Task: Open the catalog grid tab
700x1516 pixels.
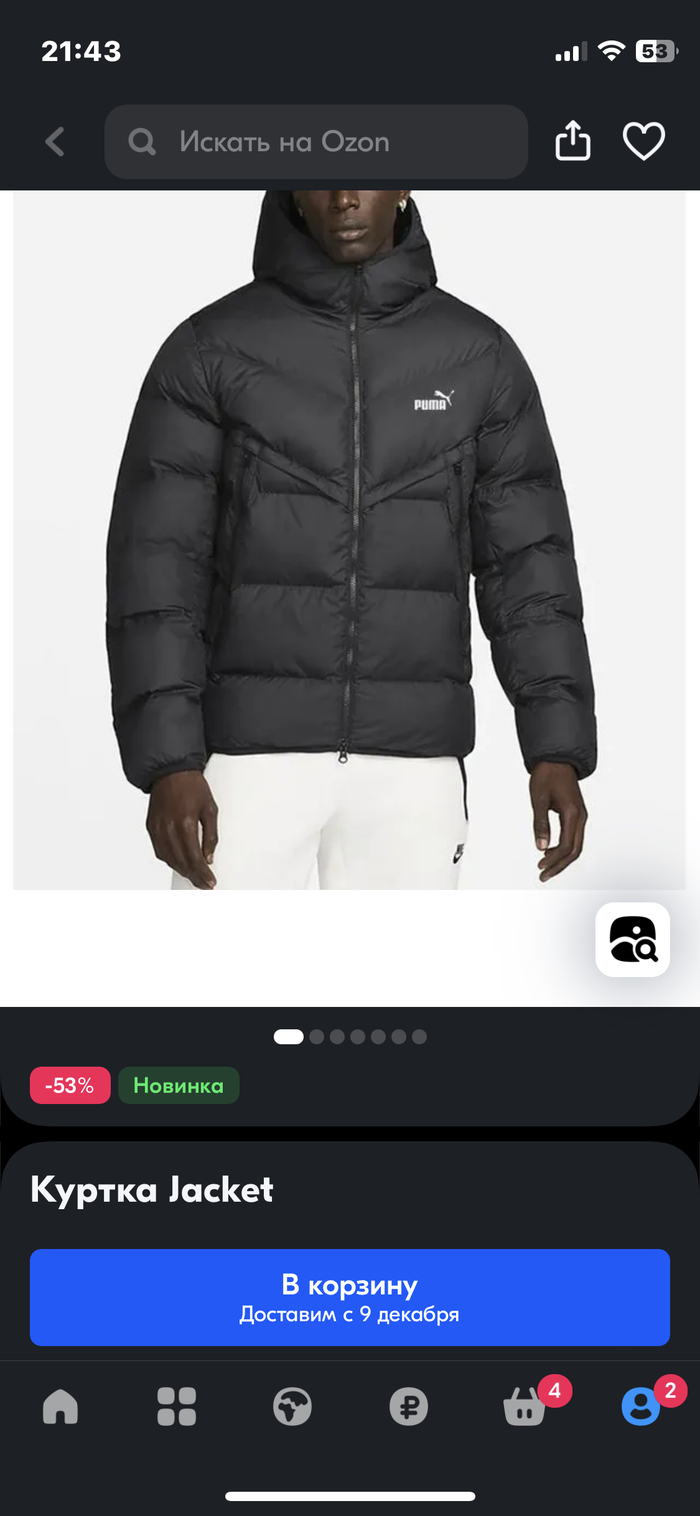Action: click(x=176, y=1407)
